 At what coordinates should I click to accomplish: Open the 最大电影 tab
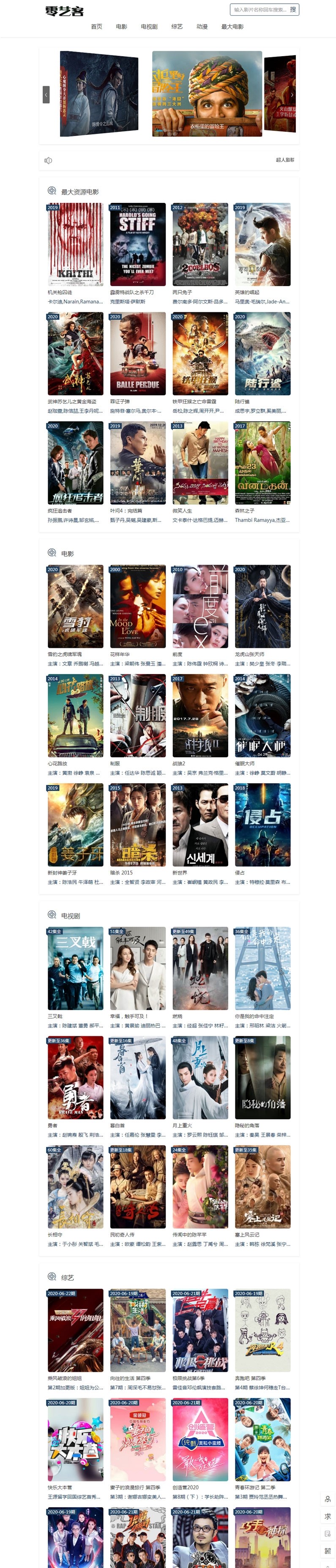(x=232, y=27)
